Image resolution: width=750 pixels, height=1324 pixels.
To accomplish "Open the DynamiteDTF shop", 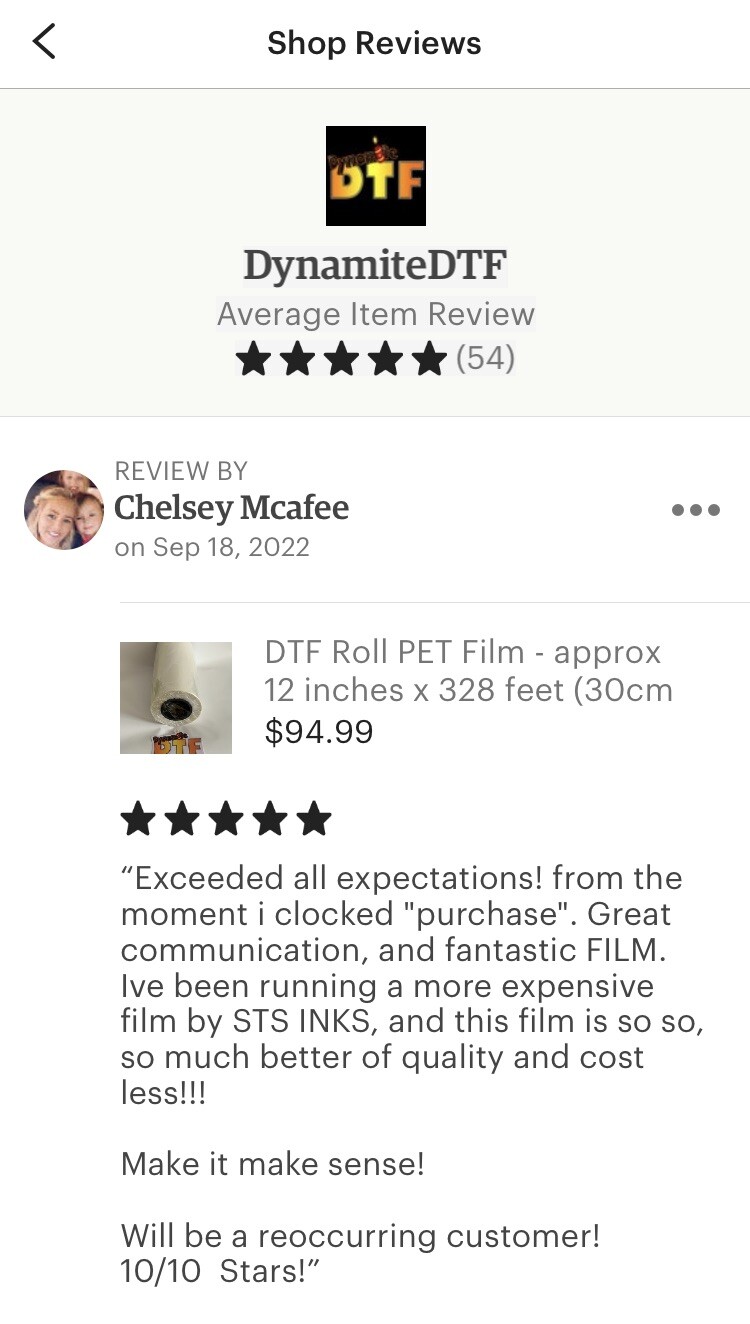I will (375, 266).
